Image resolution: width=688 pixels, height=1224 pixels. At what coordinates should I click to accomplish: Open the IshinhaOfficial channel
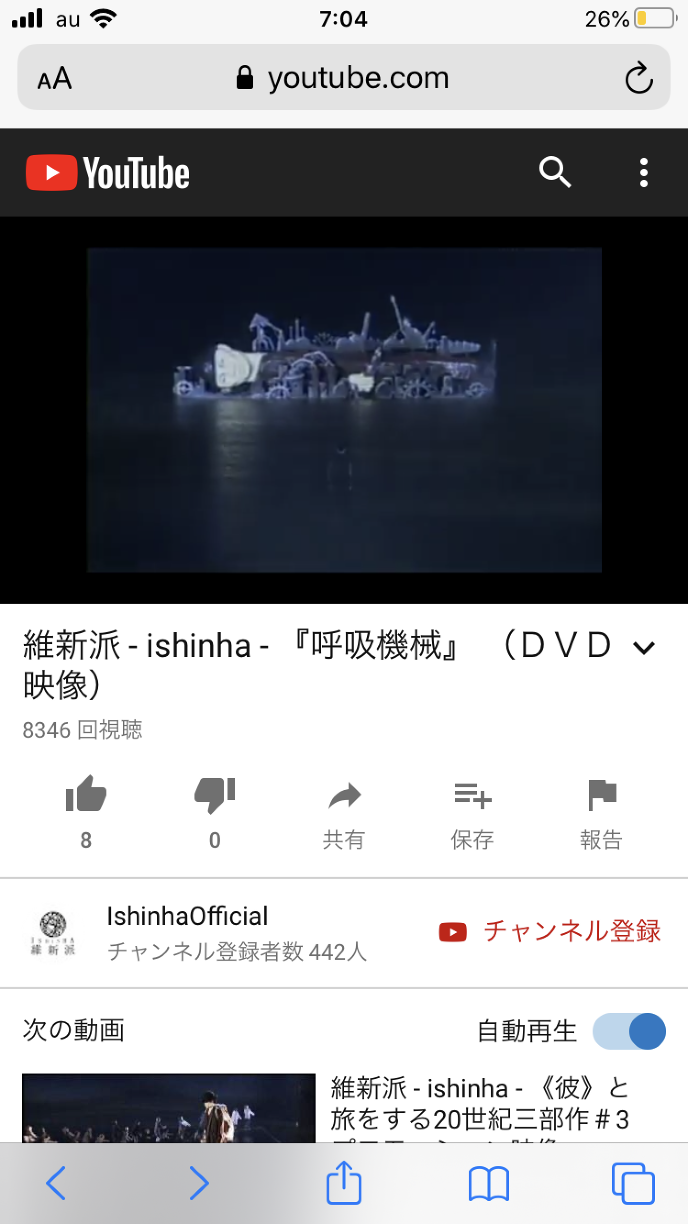click(x=187, y=917)
